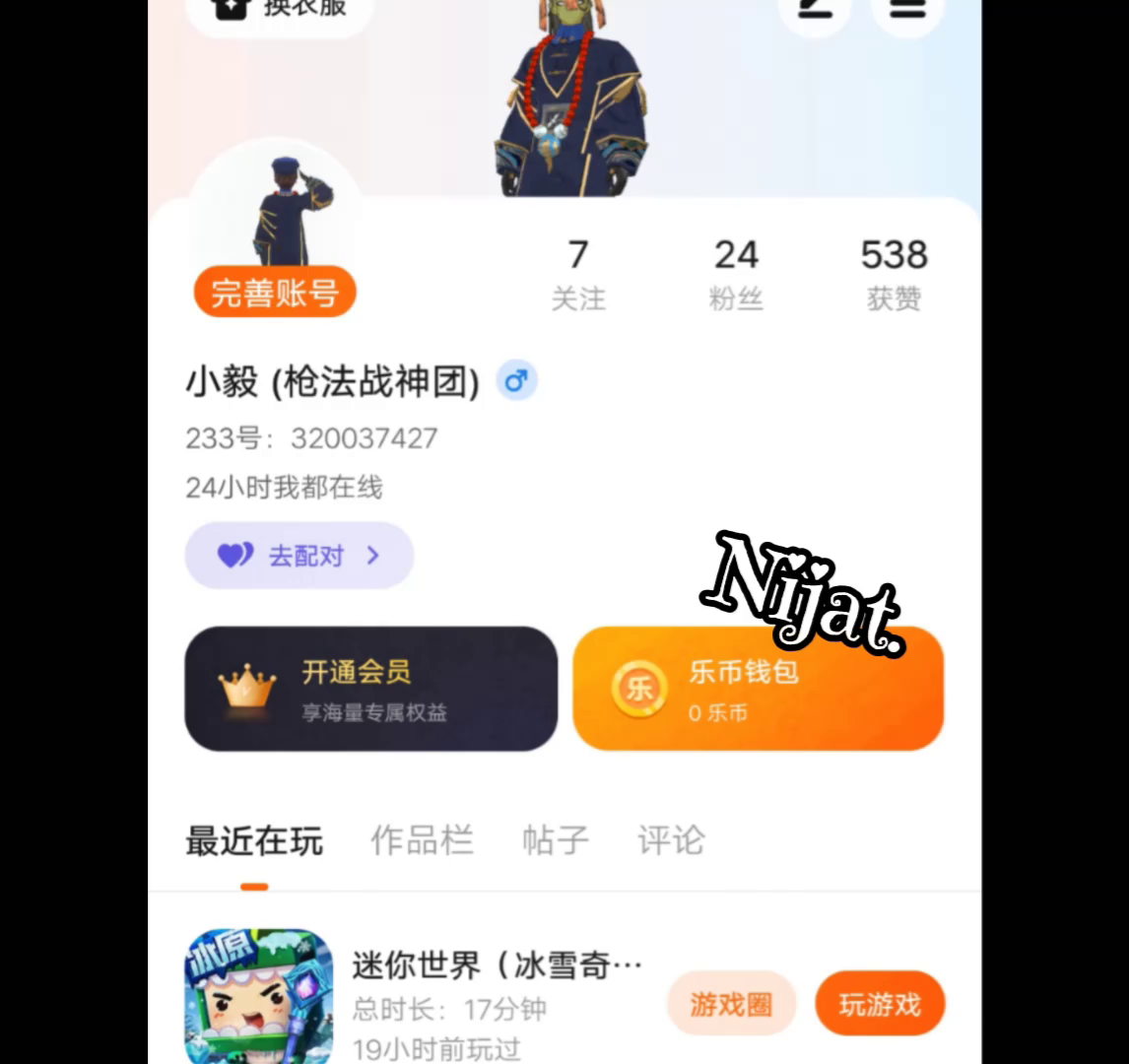Viewport: 1129px width, 1064px height.
Task: Switch to the 评论 comments tab
Action: click(671, 841)
